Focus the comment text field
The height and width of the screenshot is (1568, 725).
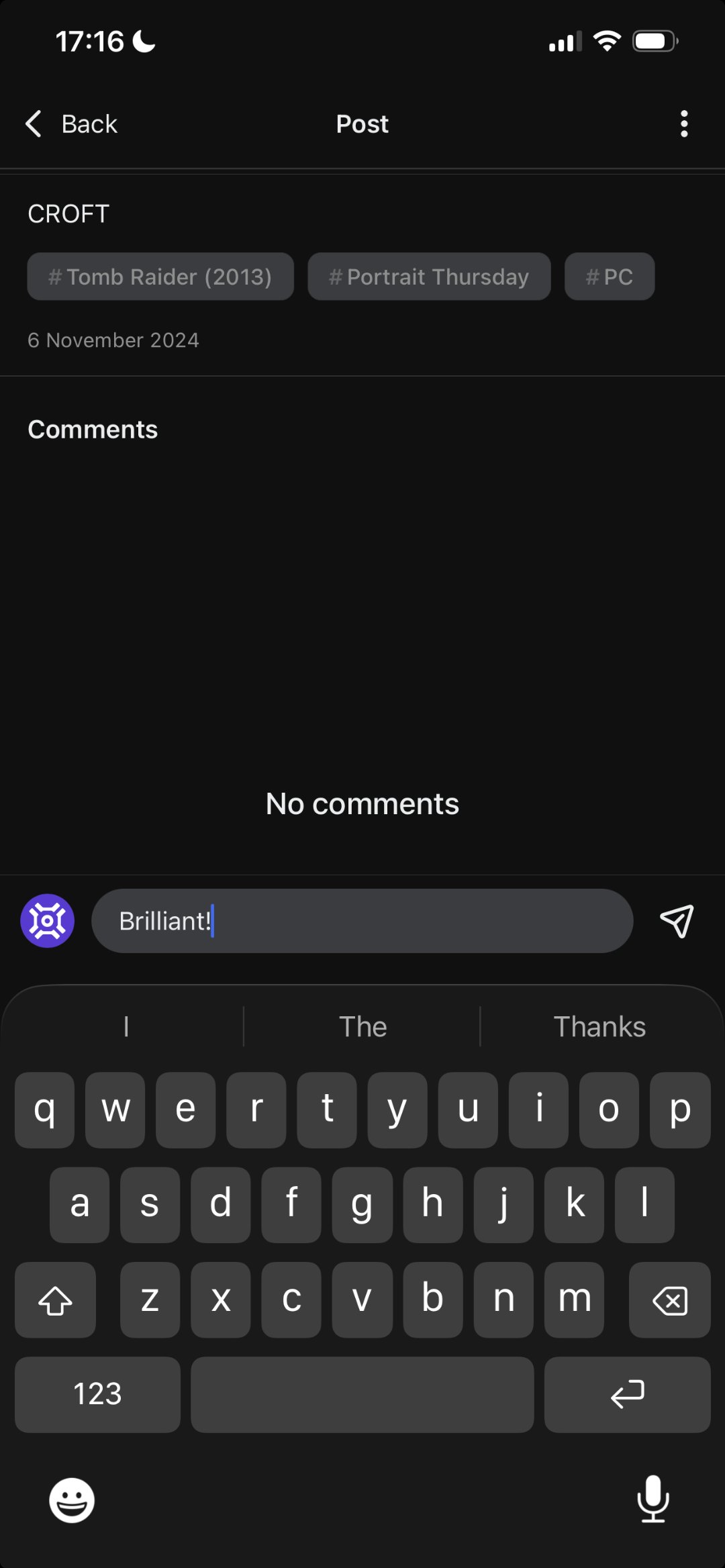[x=362, y=921]
